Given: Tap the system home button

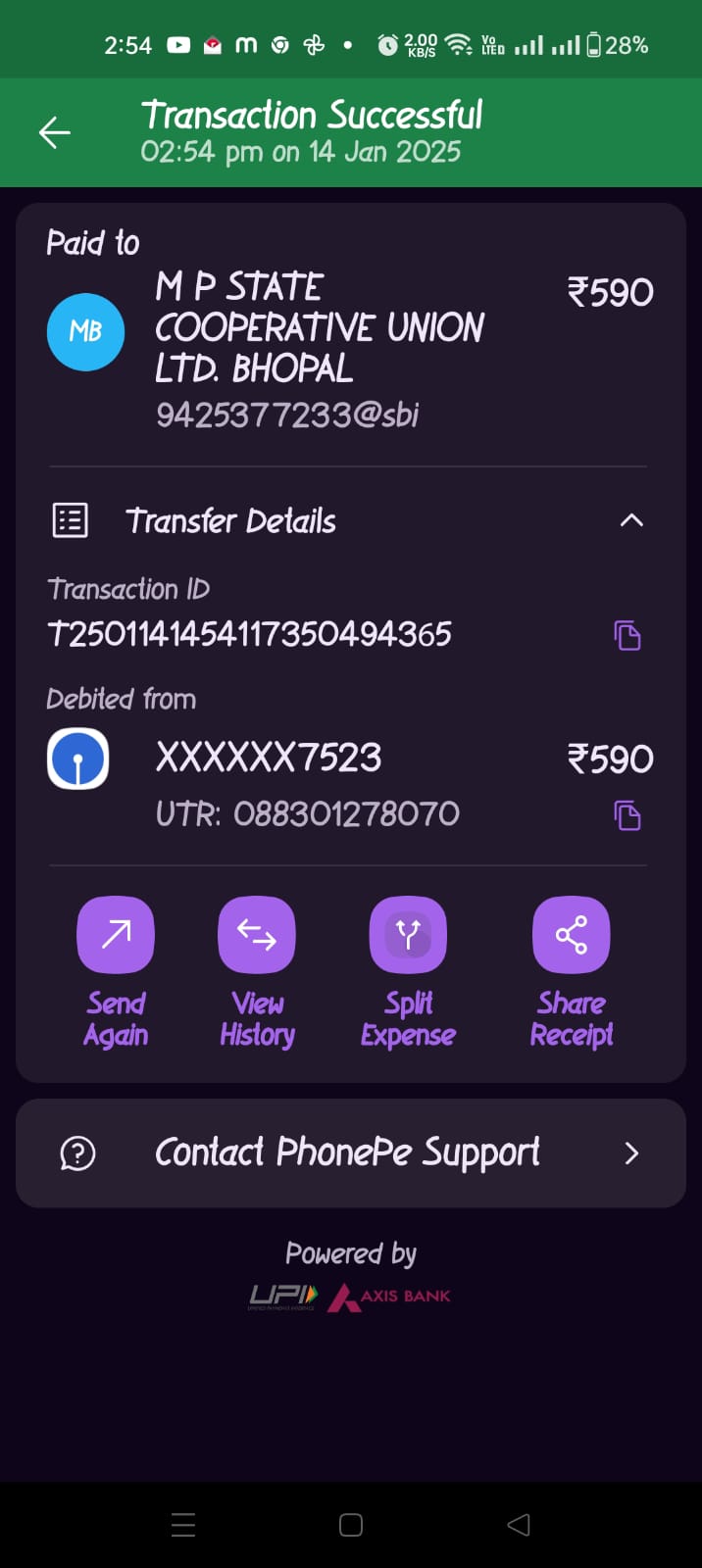Looking at the screenshot, I should (x=351, y=1525).
